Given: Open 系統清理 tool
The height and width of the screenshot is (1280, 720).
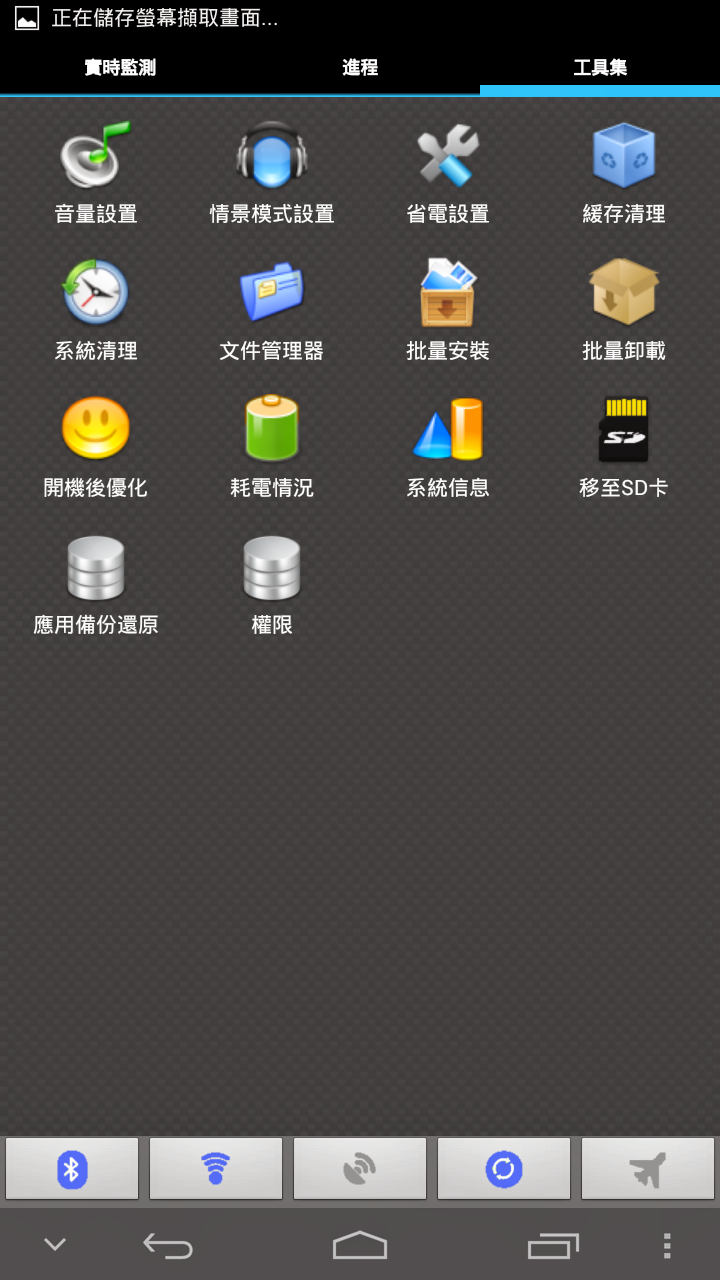Looking at the screenshot, I should (x=96, y=309).
